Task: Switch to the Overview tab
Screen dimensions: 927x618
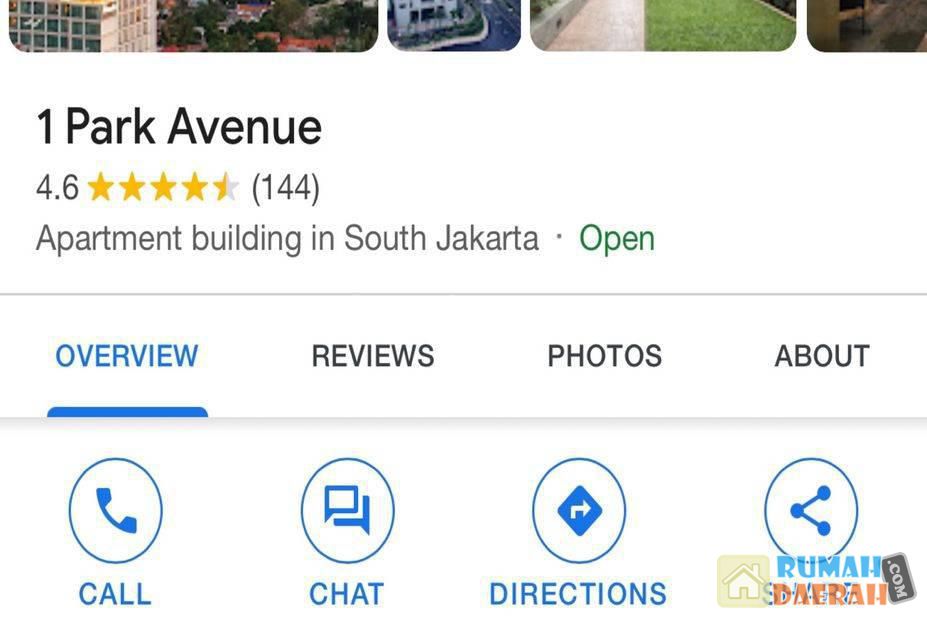Action: 127,356
